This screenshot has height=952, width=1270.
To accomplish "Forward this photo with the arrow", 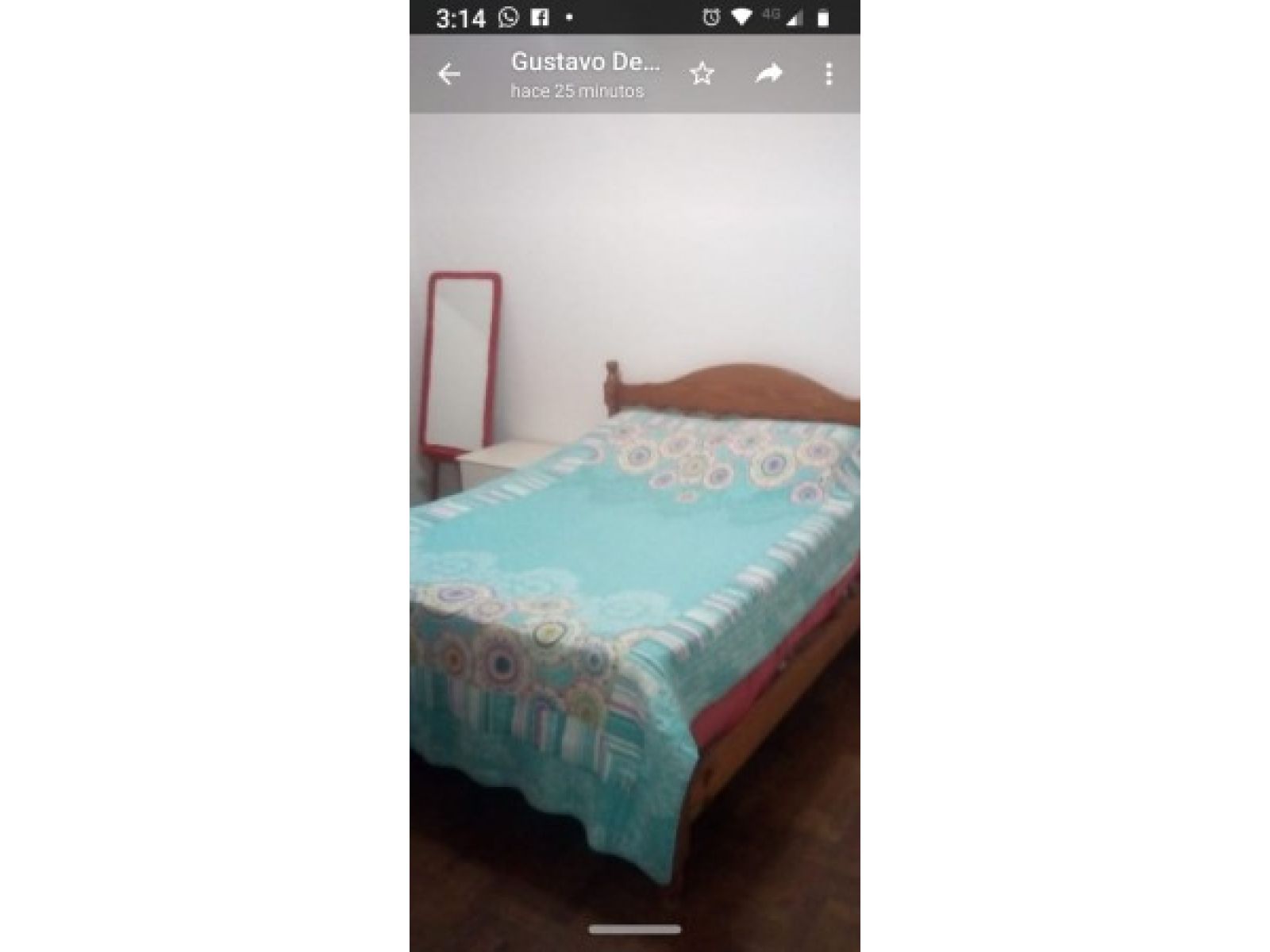I will 768,74.
